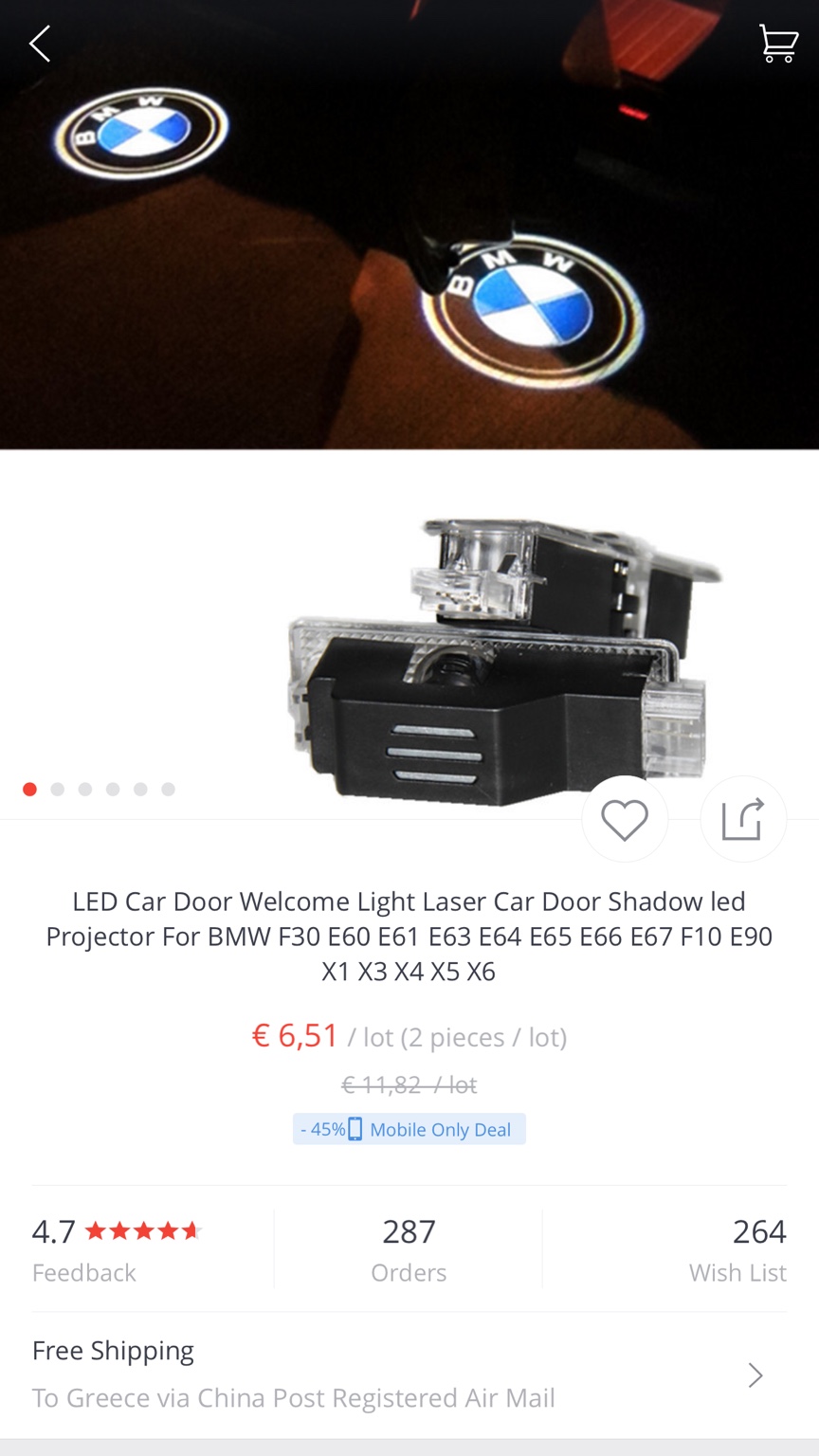Open the BMW projector product photo
Screen dimensions: 819x1456
click(x=409, y=398)
